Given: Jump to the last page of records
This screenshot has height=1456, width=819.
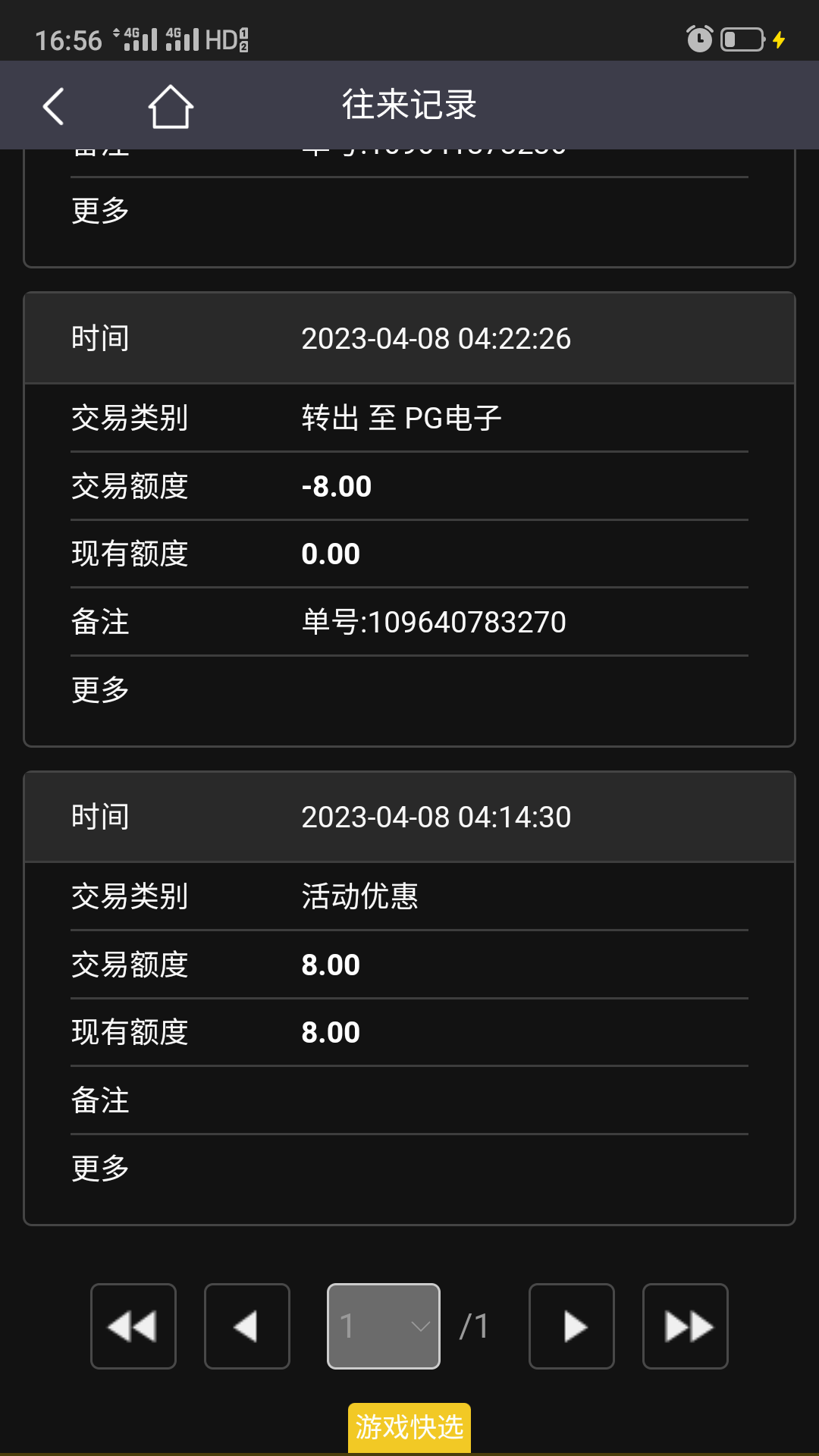Looking at the screenshot, I should coord(686,1326).
